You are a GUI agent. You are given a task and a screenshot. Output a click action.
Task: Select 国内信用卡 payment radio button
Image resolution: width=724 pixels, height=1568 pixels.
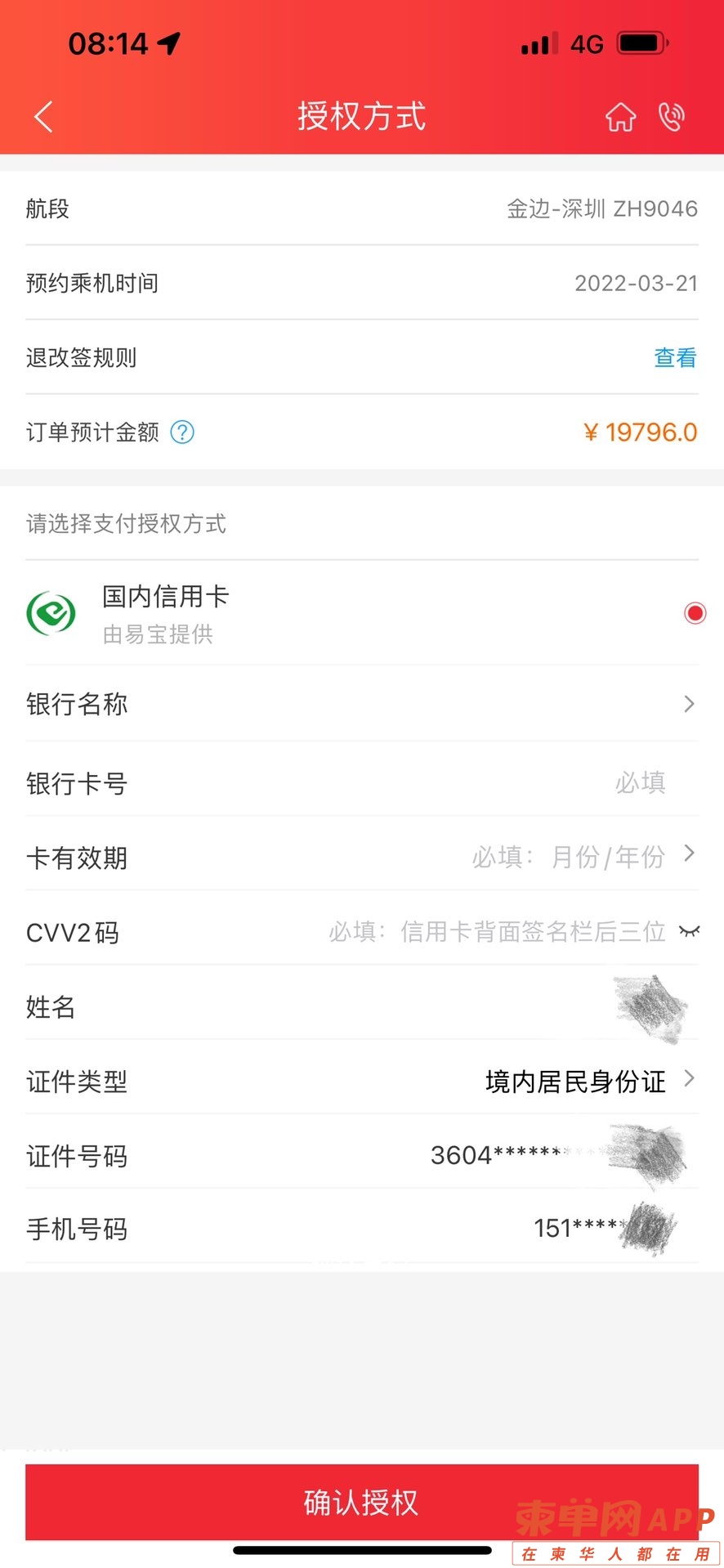click(695, 613)
